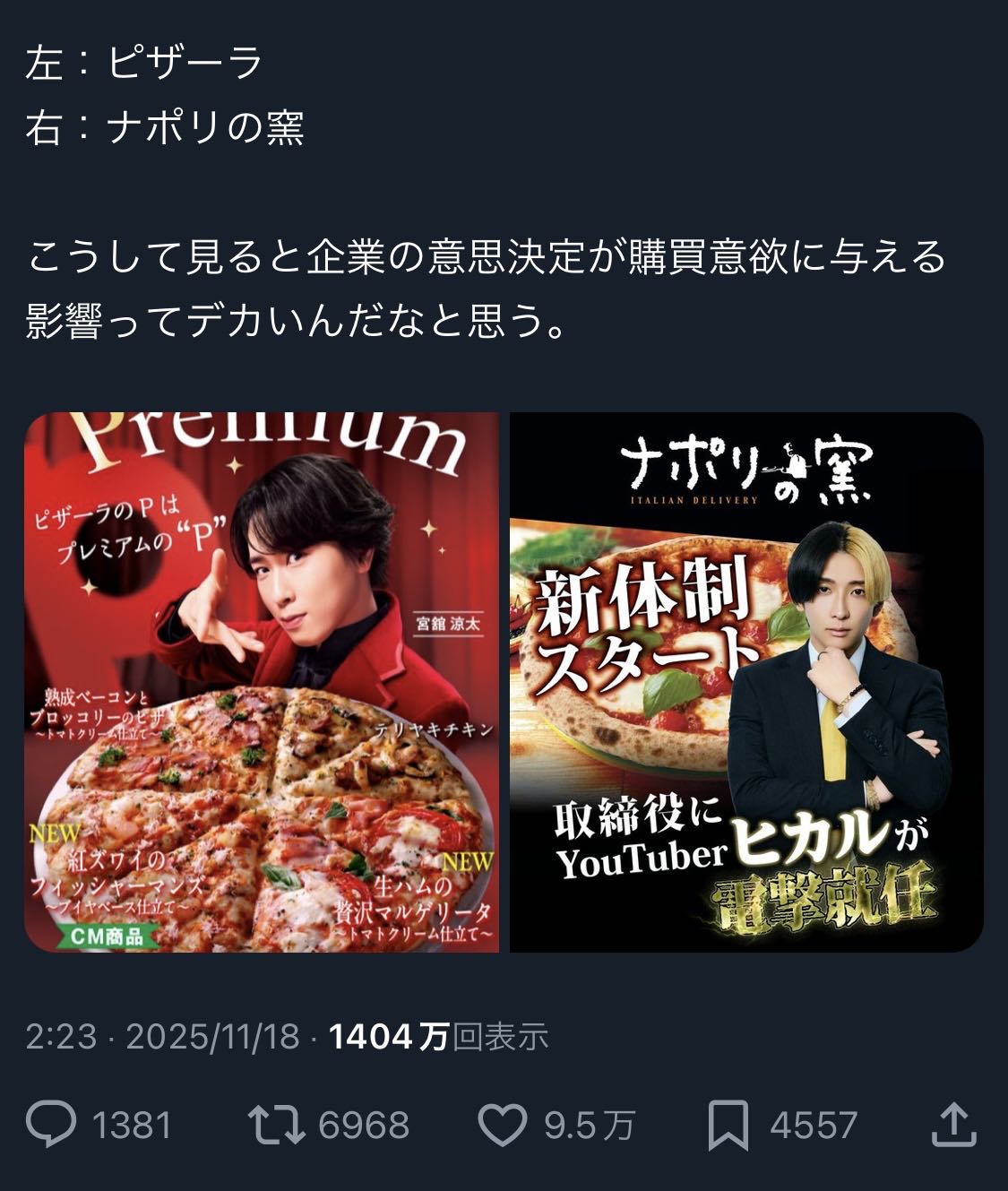Open the reply icon with 1381 replies
The height and width of the screenshot is (1191, 1008).
52,1125
